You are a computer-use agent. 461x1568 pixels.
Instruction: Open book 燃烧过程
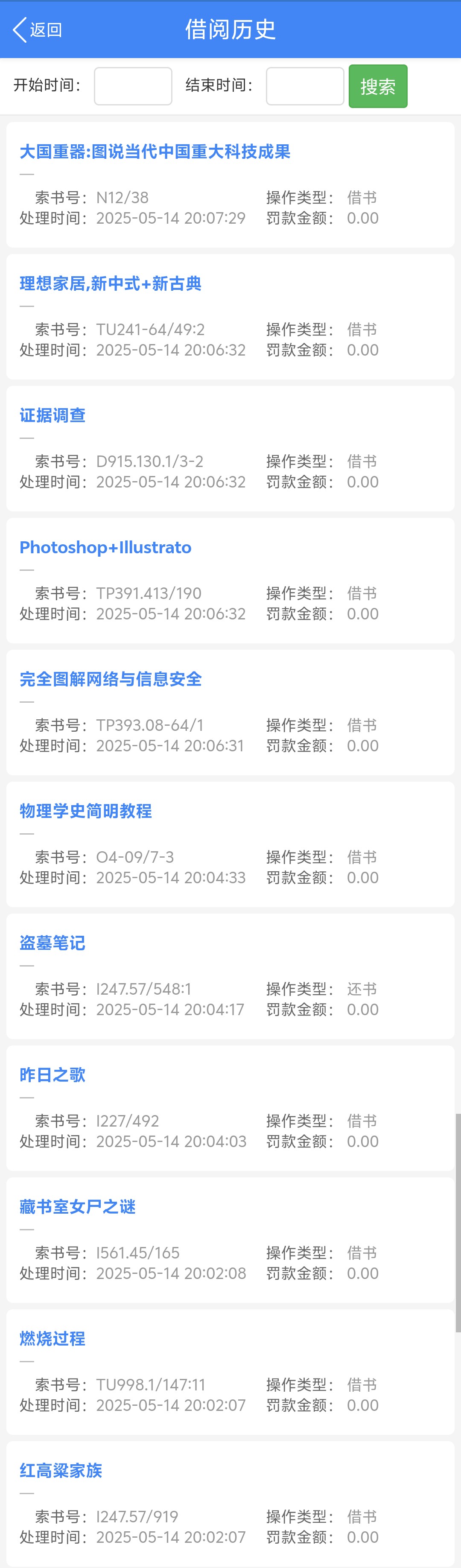point(53,1338)
